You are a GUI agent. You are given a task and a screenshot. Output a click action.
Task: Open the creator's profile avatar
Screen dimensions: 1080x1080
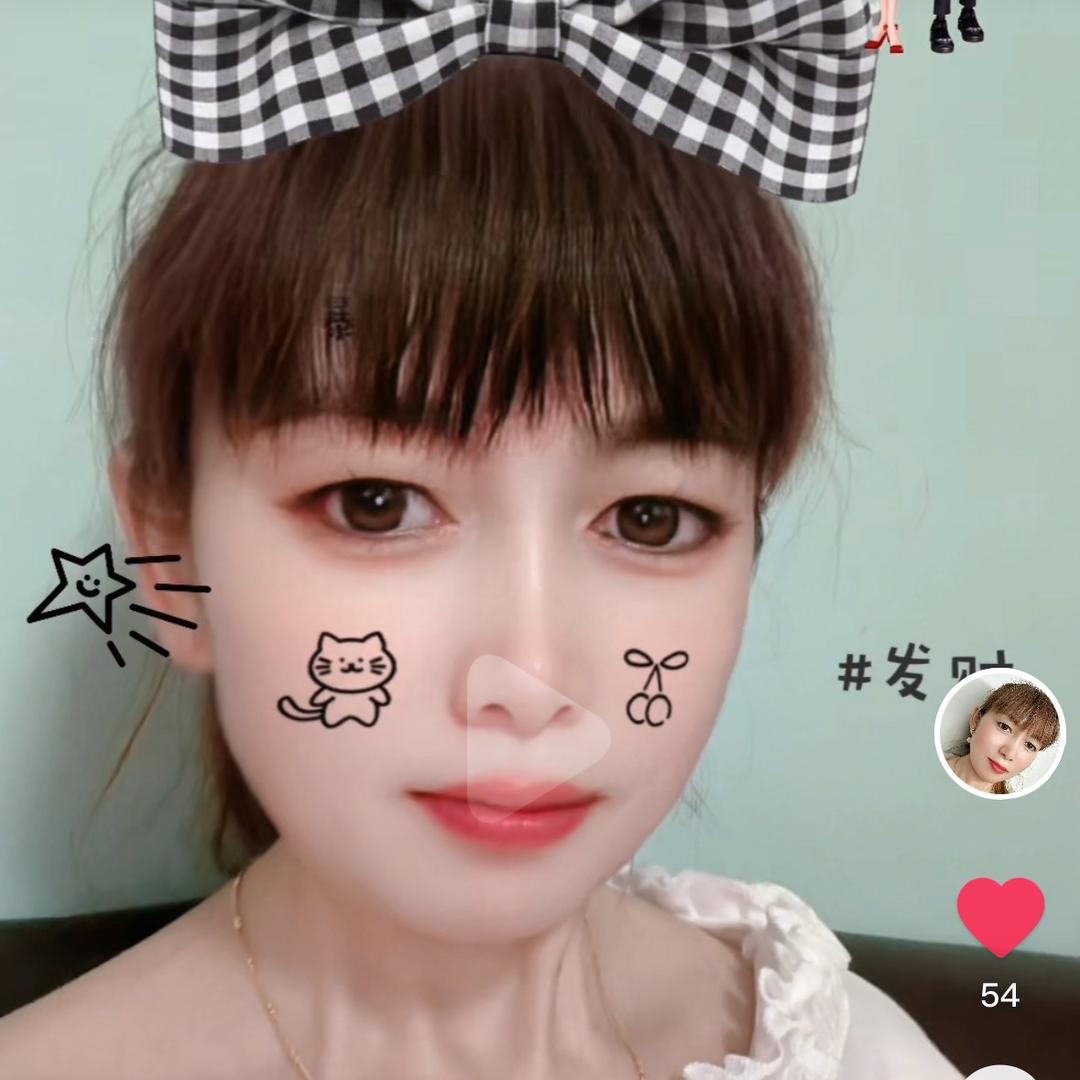tap(1000, 733)
